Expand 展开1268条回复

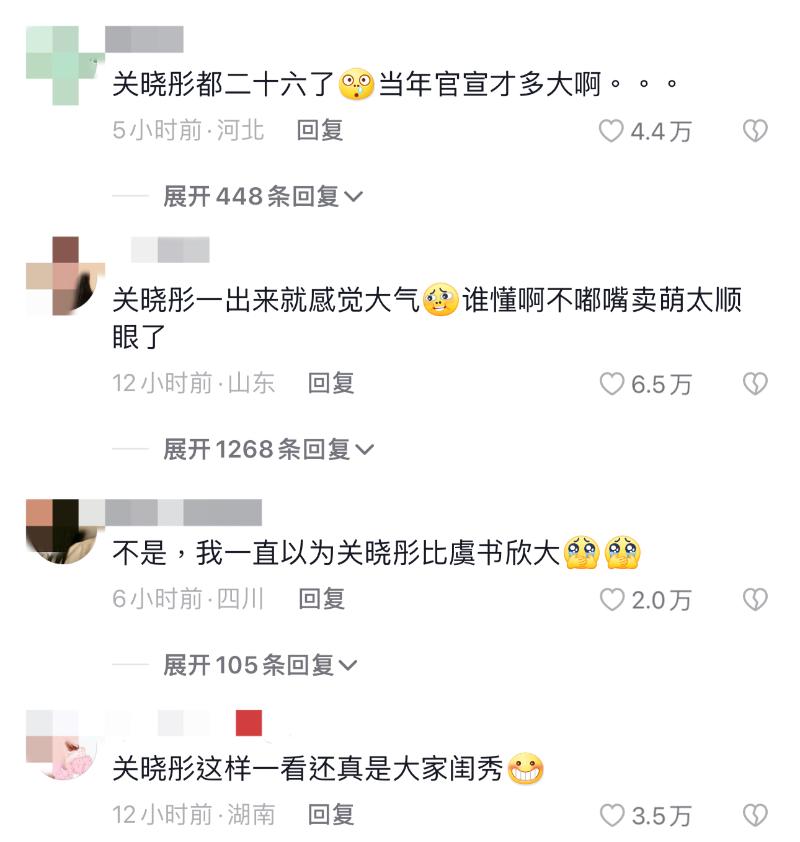(268, 449)
